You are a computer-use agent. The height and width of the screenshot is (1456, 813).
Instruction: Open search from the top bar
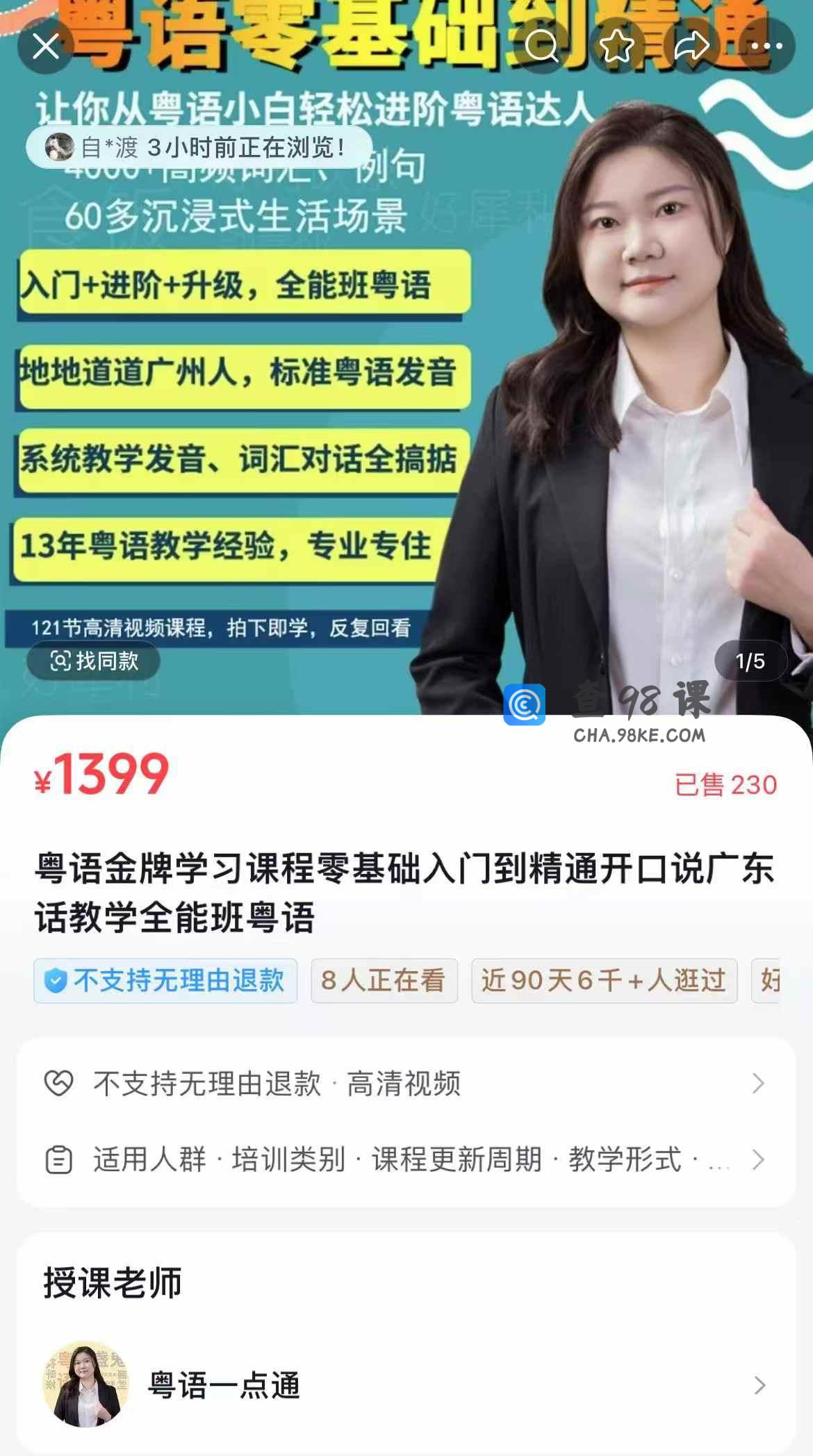(x=542, y=47)
